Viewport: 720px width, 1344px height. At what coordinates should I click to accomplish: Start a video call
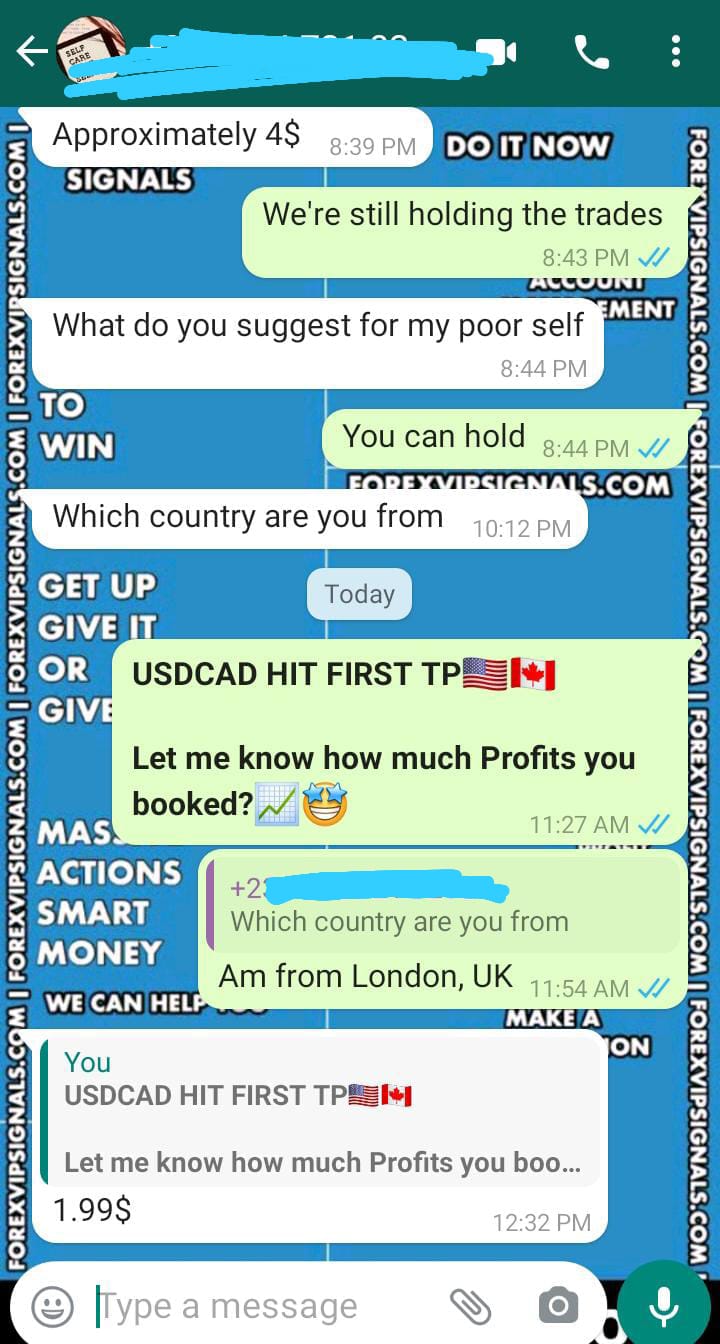point(497,52)
